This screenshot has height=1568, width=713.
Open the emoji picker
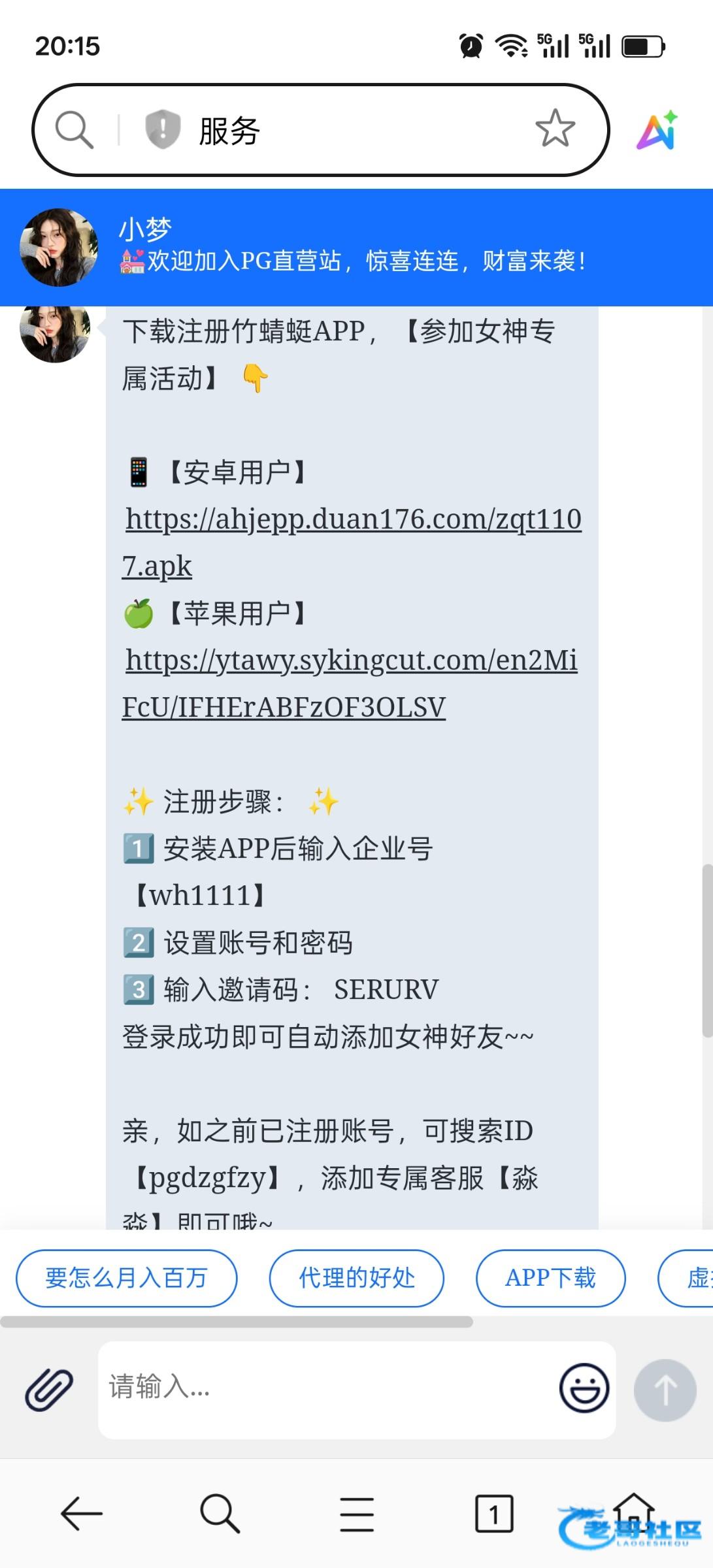coord(584,1388)
